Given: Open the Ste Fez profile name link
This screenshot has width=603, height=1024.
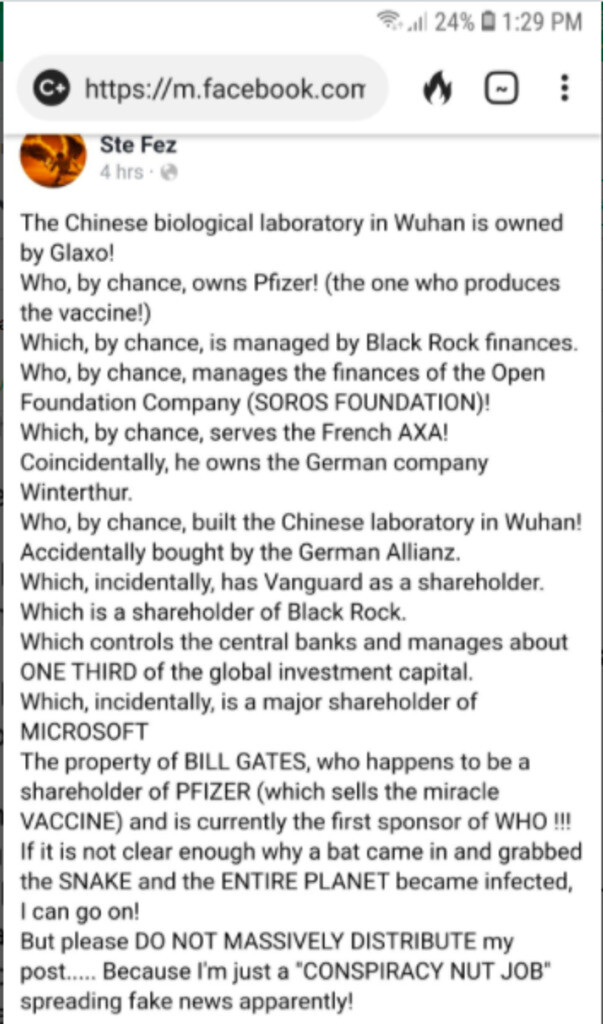Looking at the screenshot, I should (138, 146).
